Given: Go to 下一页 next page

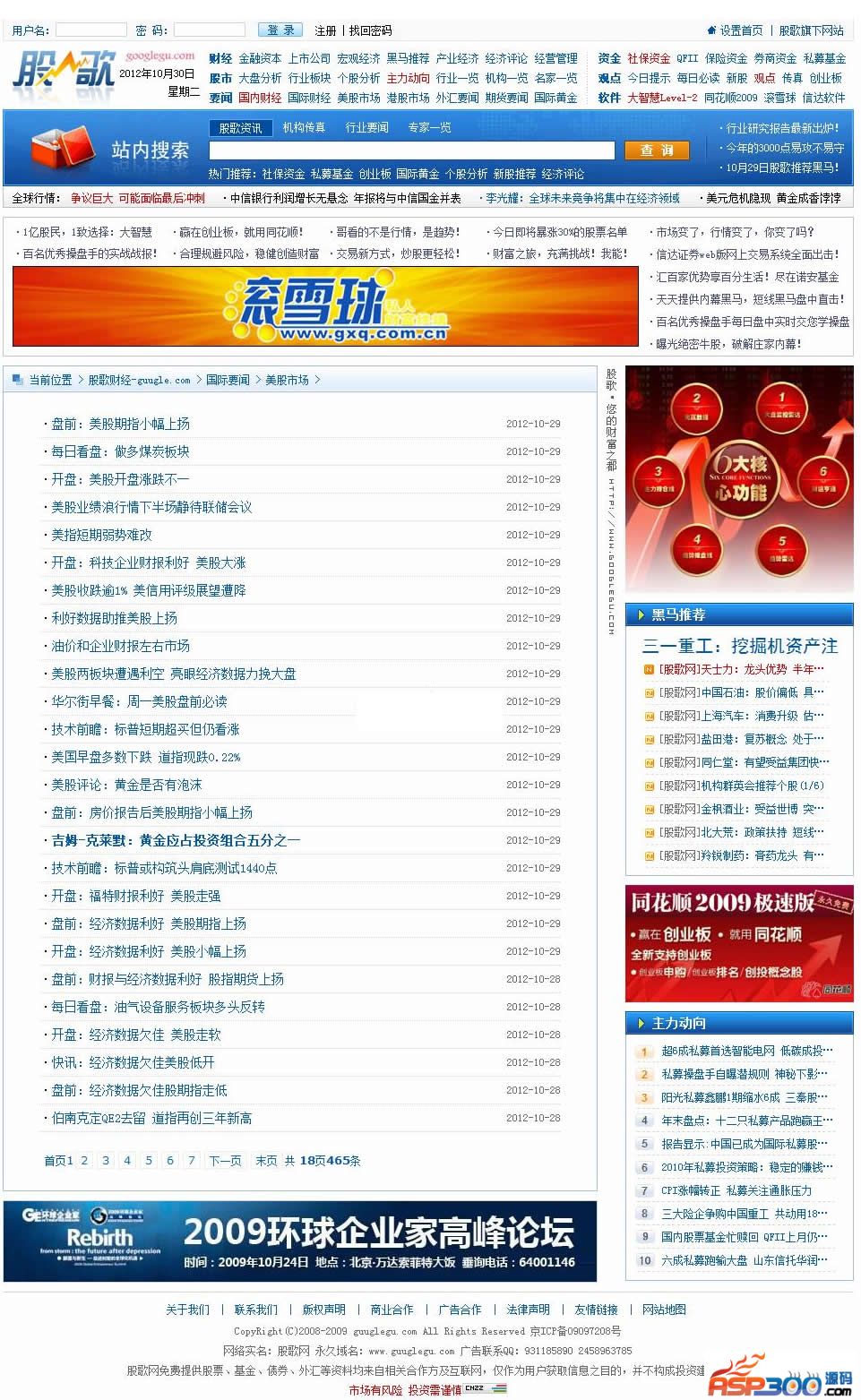Looking at the screenshot, I should tap(225, 1160).
